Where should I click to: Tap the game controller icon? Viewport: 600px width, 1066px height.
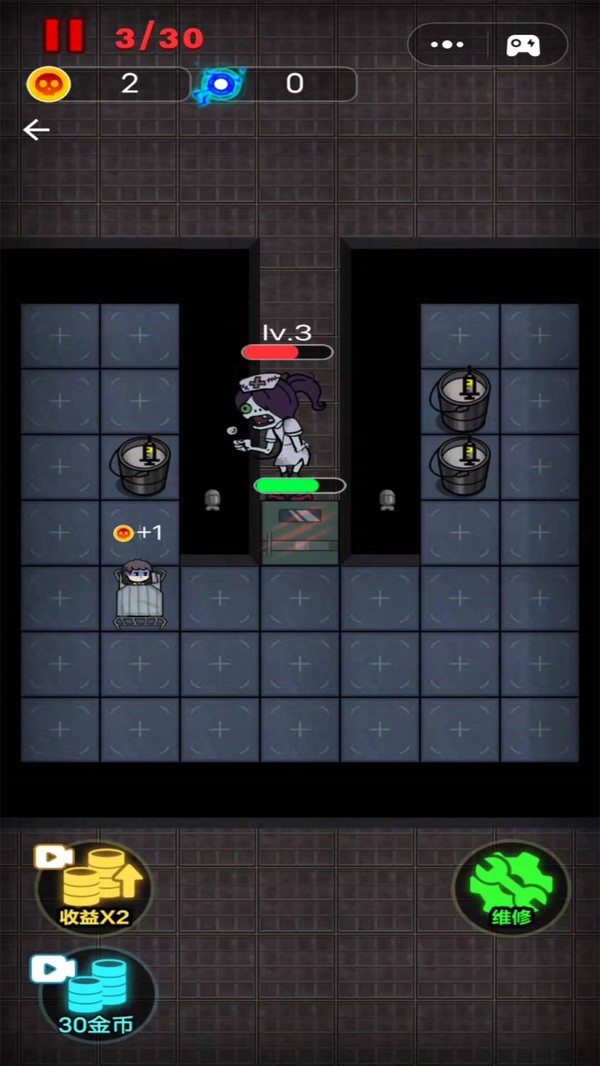pos(523,45)
